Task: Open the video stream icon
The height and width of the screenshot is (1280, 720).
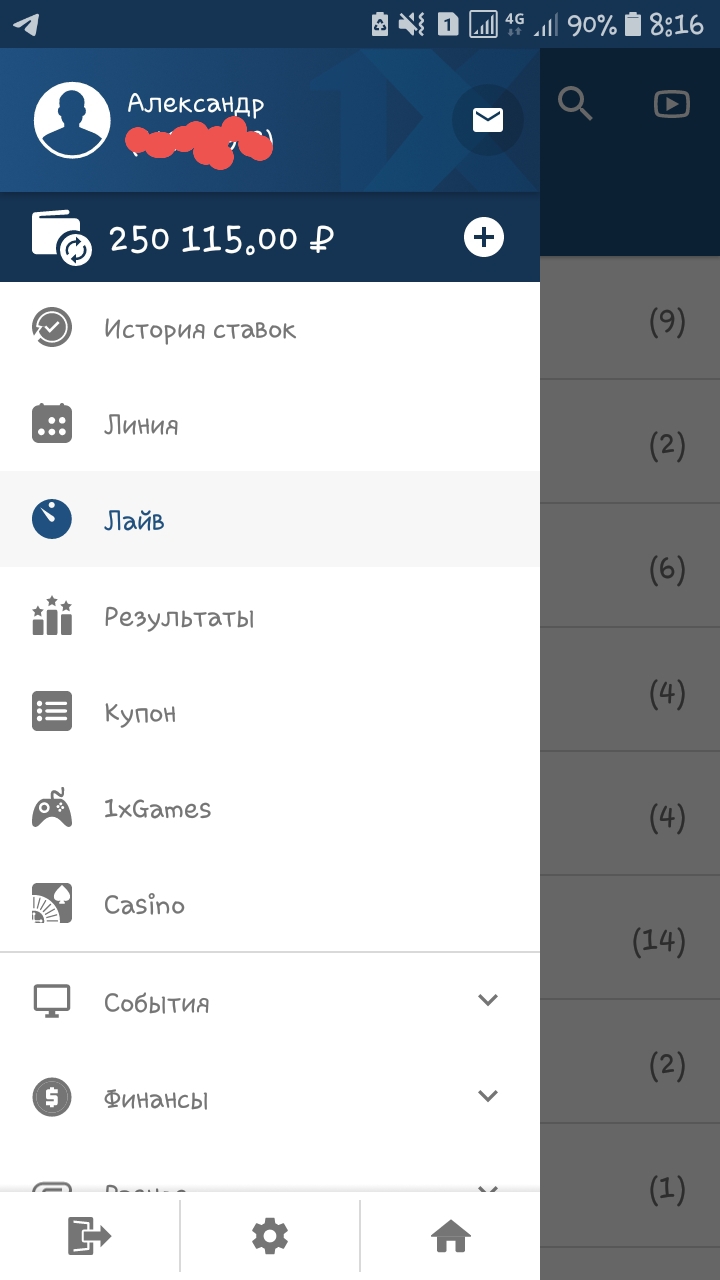Action: click(x=671, y=103)
